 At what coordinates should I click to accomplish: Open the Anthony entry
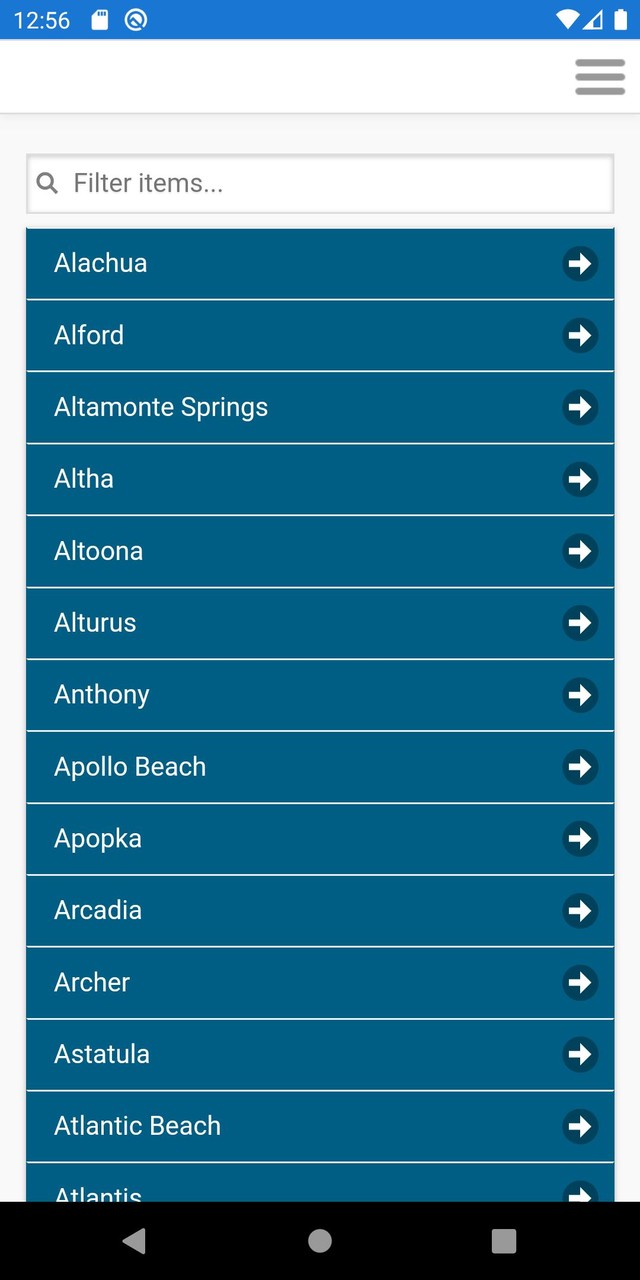click(320, 695)
